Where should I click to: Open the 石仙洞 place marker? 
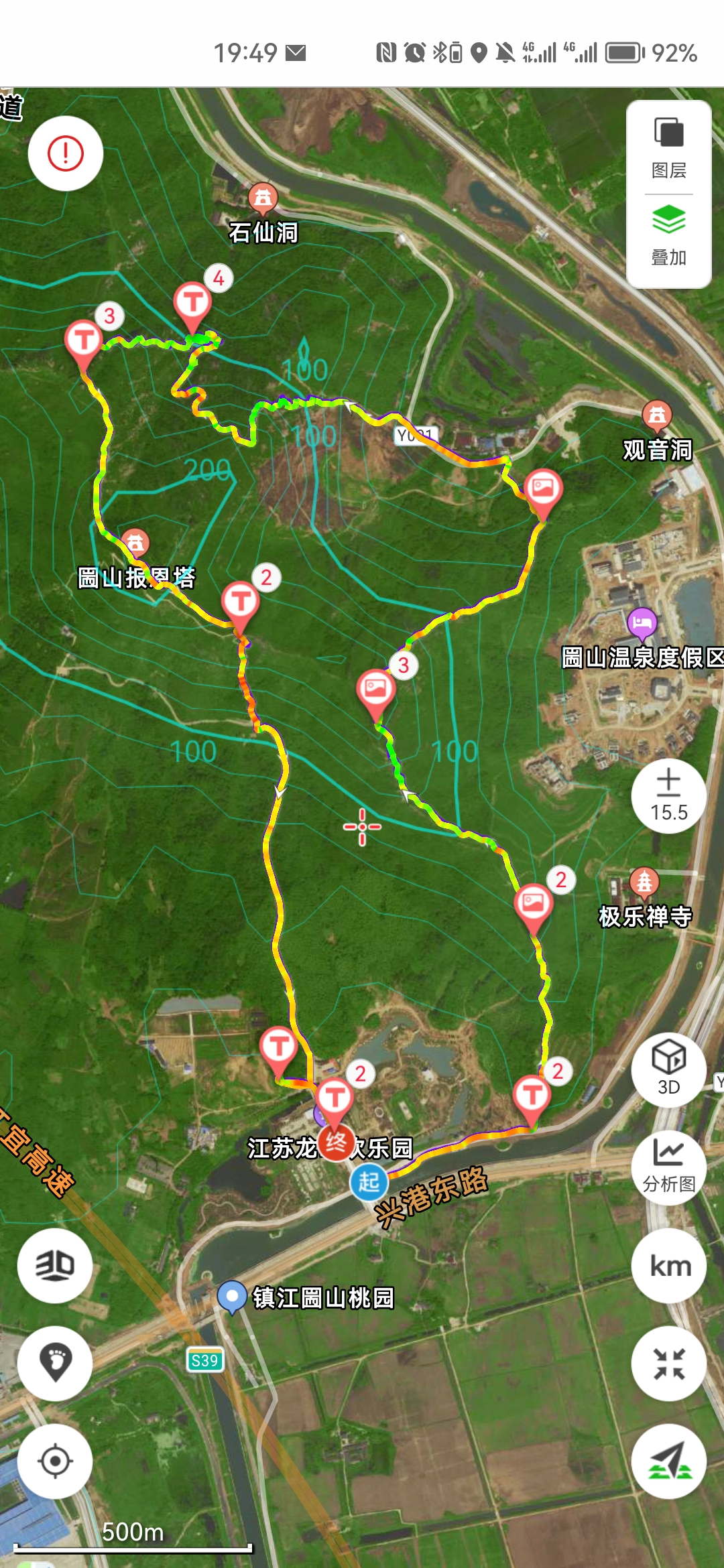(x=263, y=198)
